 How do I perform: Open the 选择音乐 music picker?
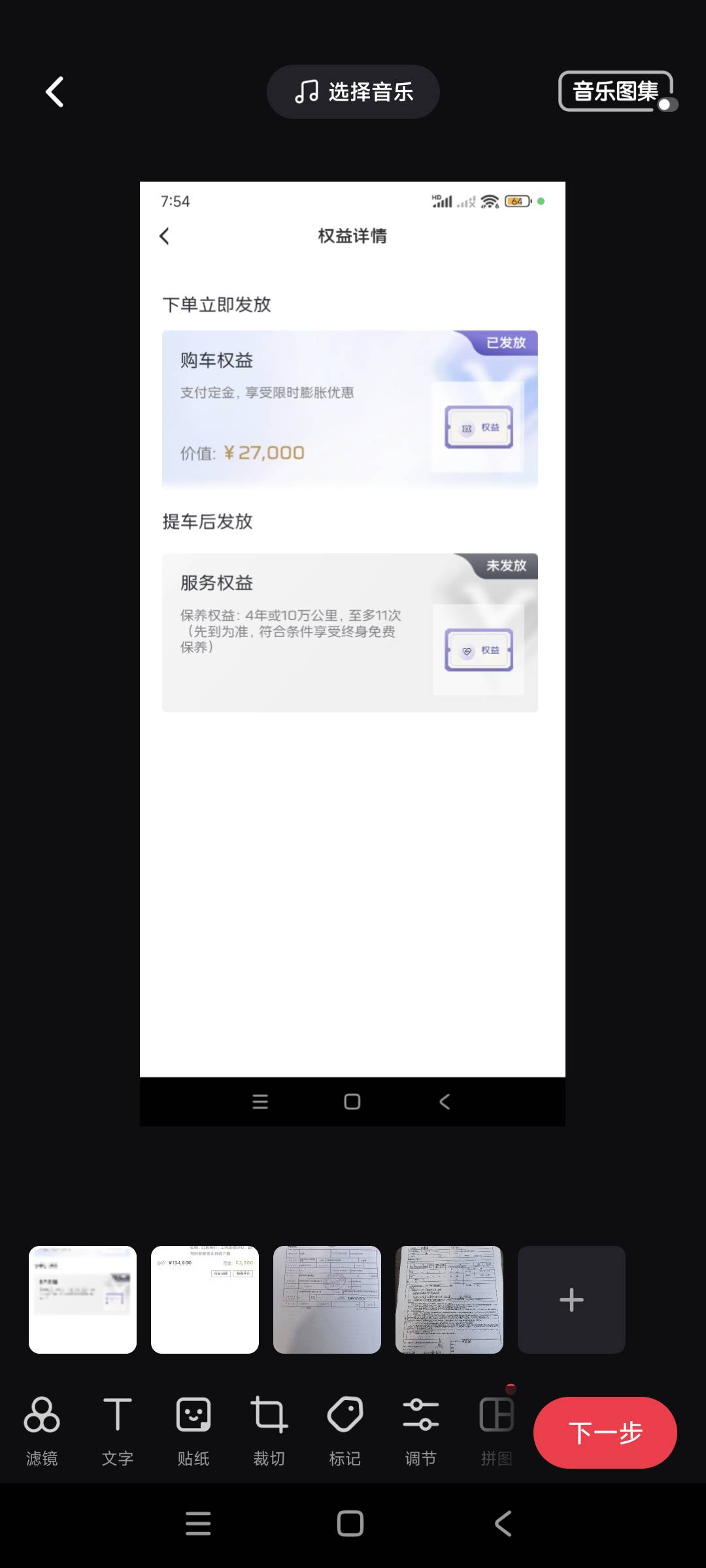pos(353,91)
